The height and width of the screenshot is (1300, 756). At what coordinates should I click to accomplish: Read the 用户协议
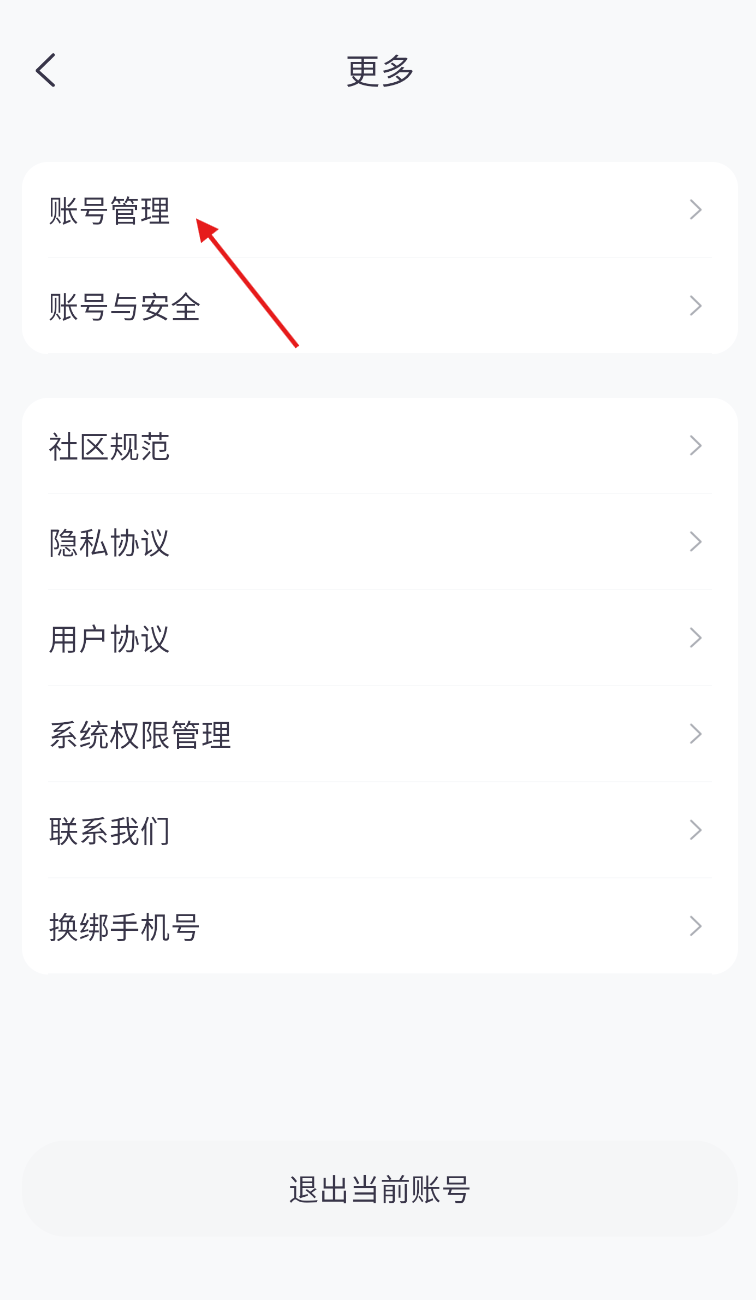(379, 638)
